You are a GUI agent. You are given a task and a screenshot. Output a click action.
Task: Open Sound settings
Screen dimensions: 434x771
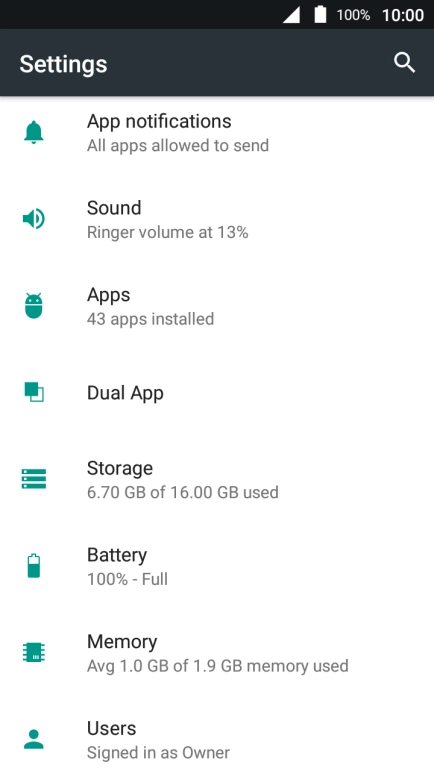point(217,219)
